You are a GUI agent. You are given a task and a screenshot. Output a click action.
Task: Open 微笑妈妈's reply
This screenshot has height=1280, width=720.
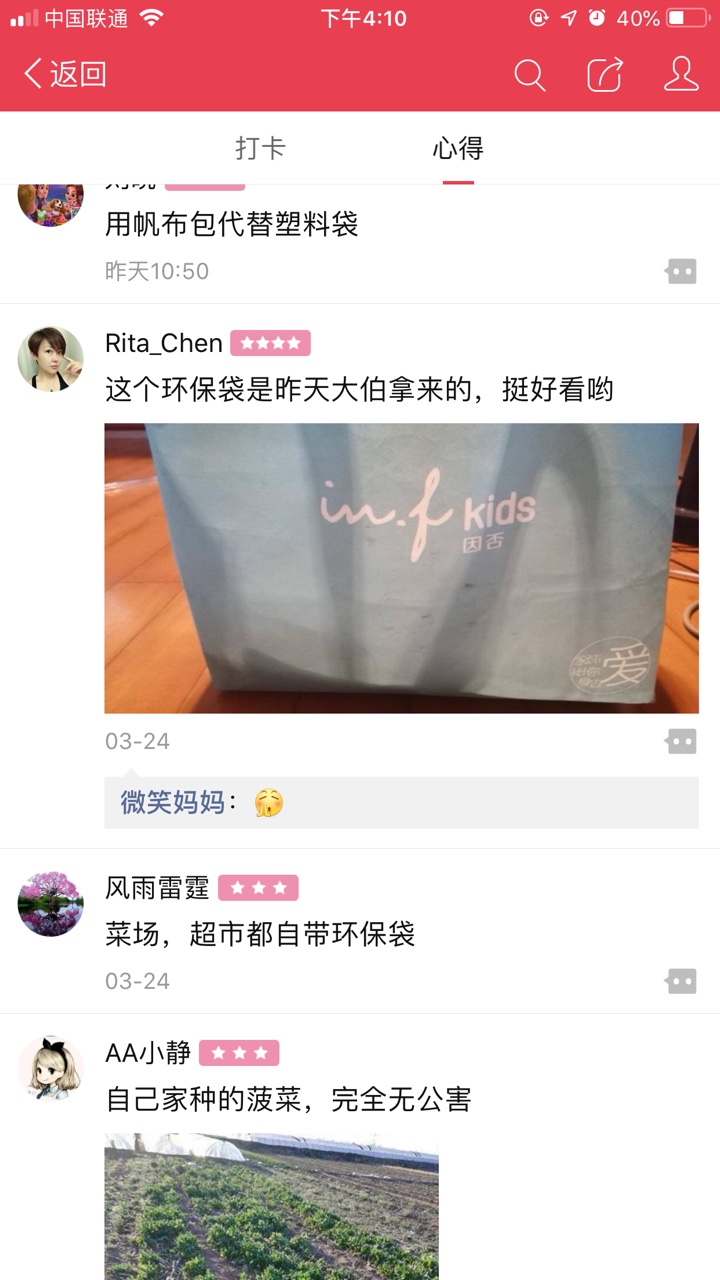pyautogui.click(x=402, y=802)
